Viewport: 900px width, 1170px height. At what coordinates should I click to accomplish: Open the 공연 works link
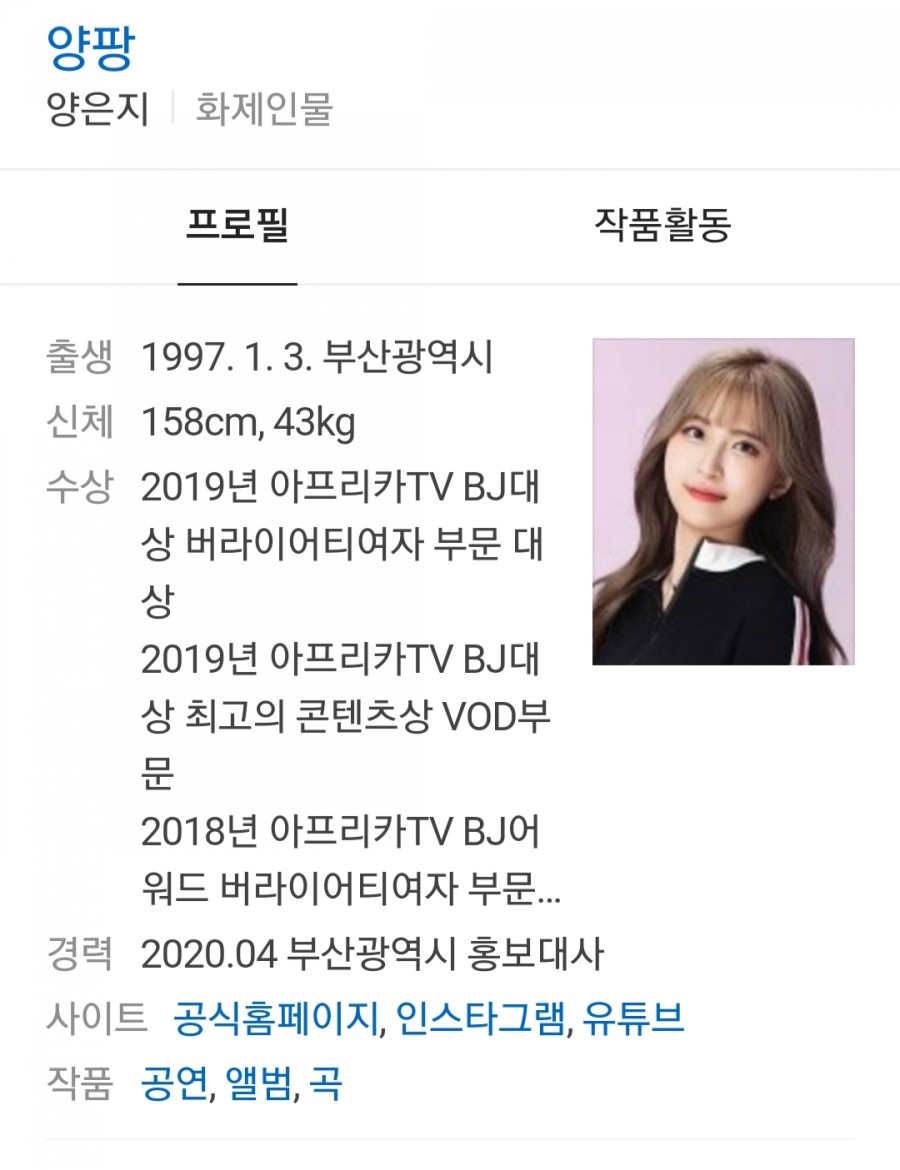tap(175, 1084)
